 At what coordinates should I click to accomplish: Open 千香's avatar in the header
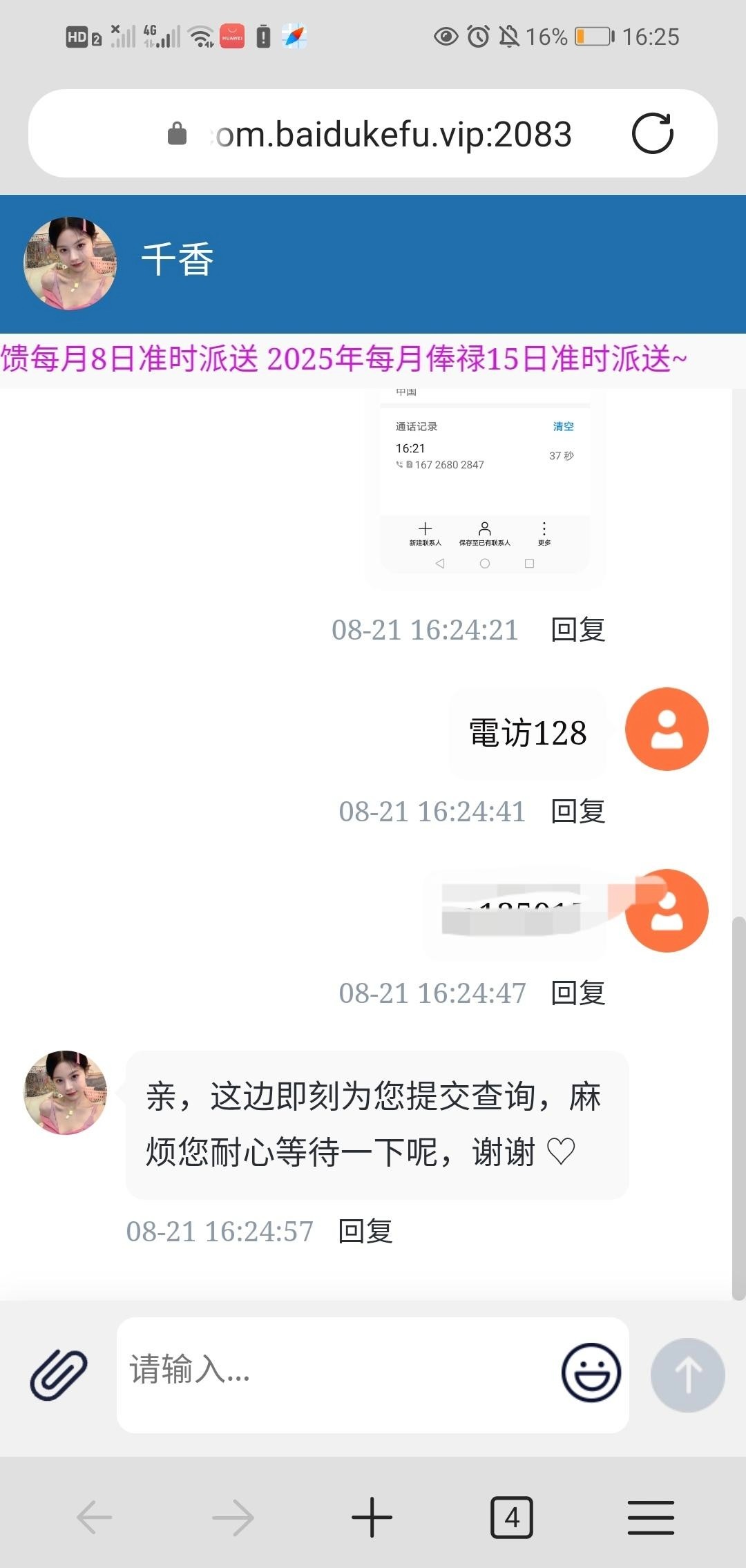70,263
